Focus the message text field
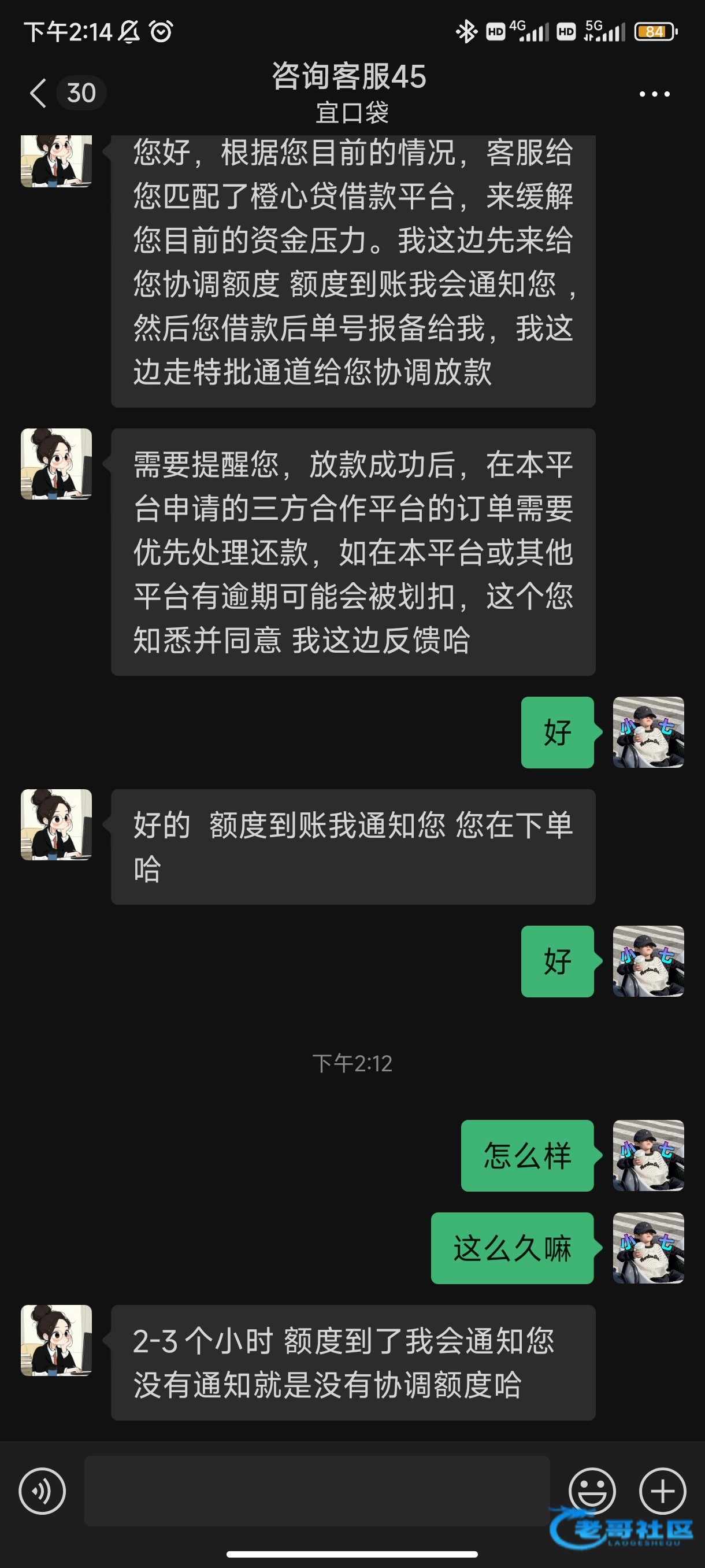The width and height of the screenshot is (705, 1568). click(316, 1491)
